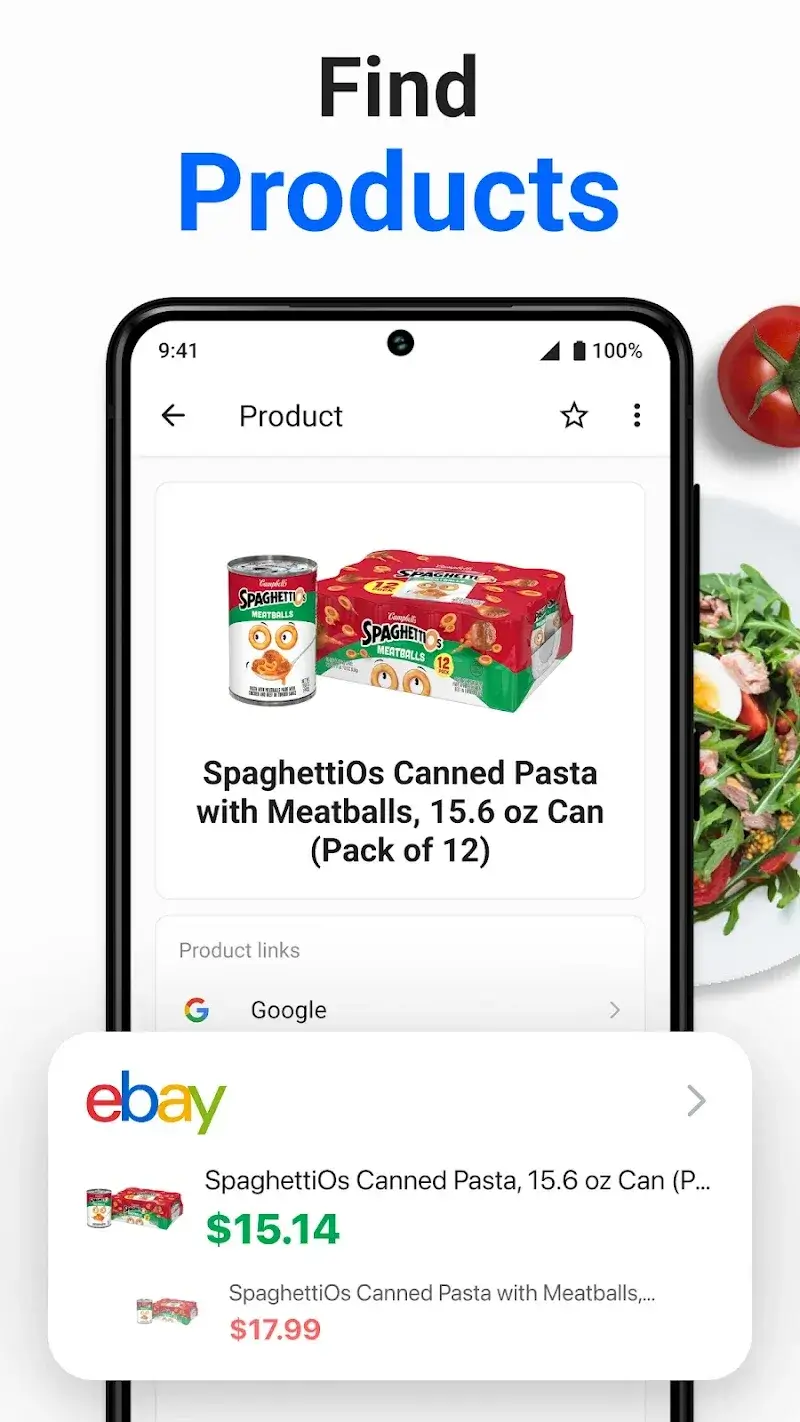Tap the signal strength icon
800x1422 pixels.
[x=549, y=351]
